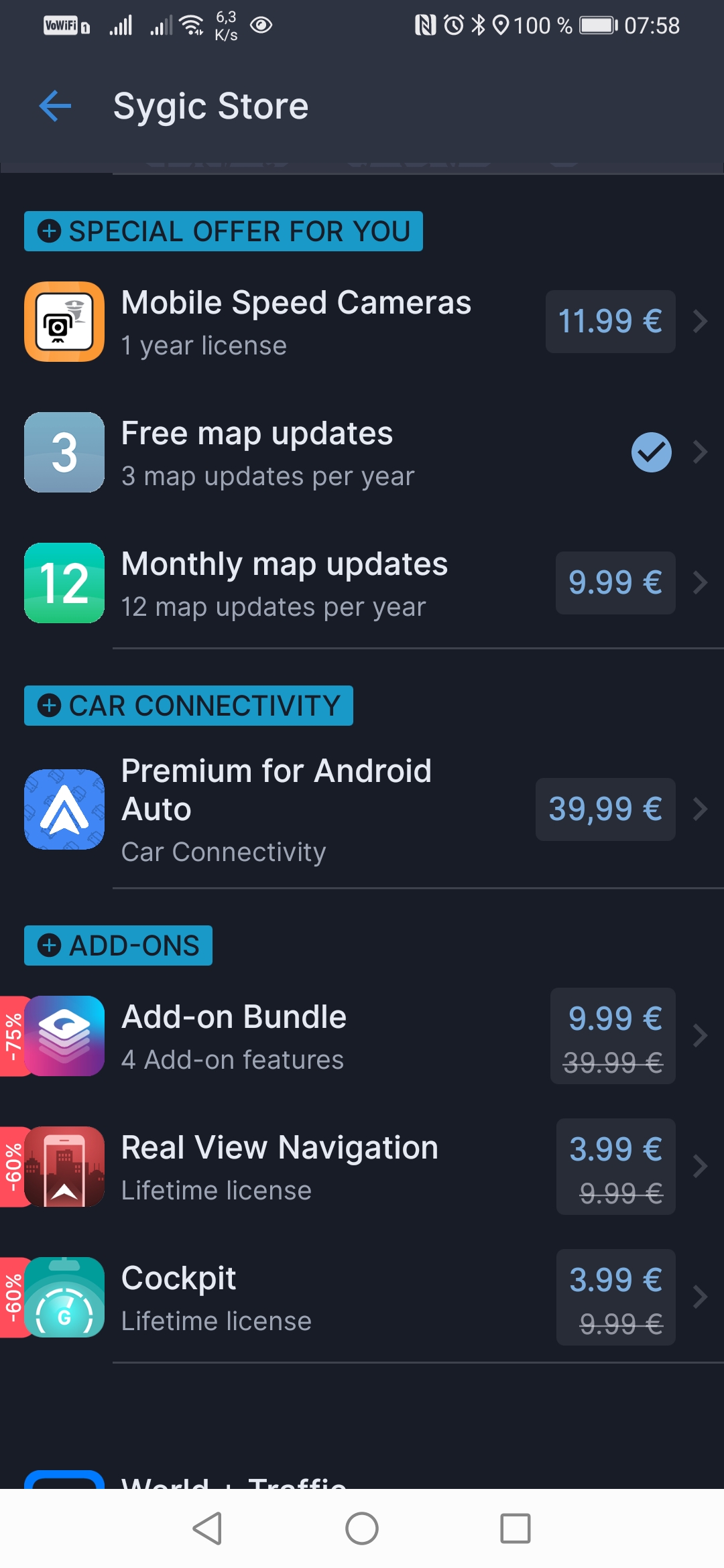This screenshot has height=1568, width=724.
Task: Go back from Sygic Store
Action: point(55,106)
